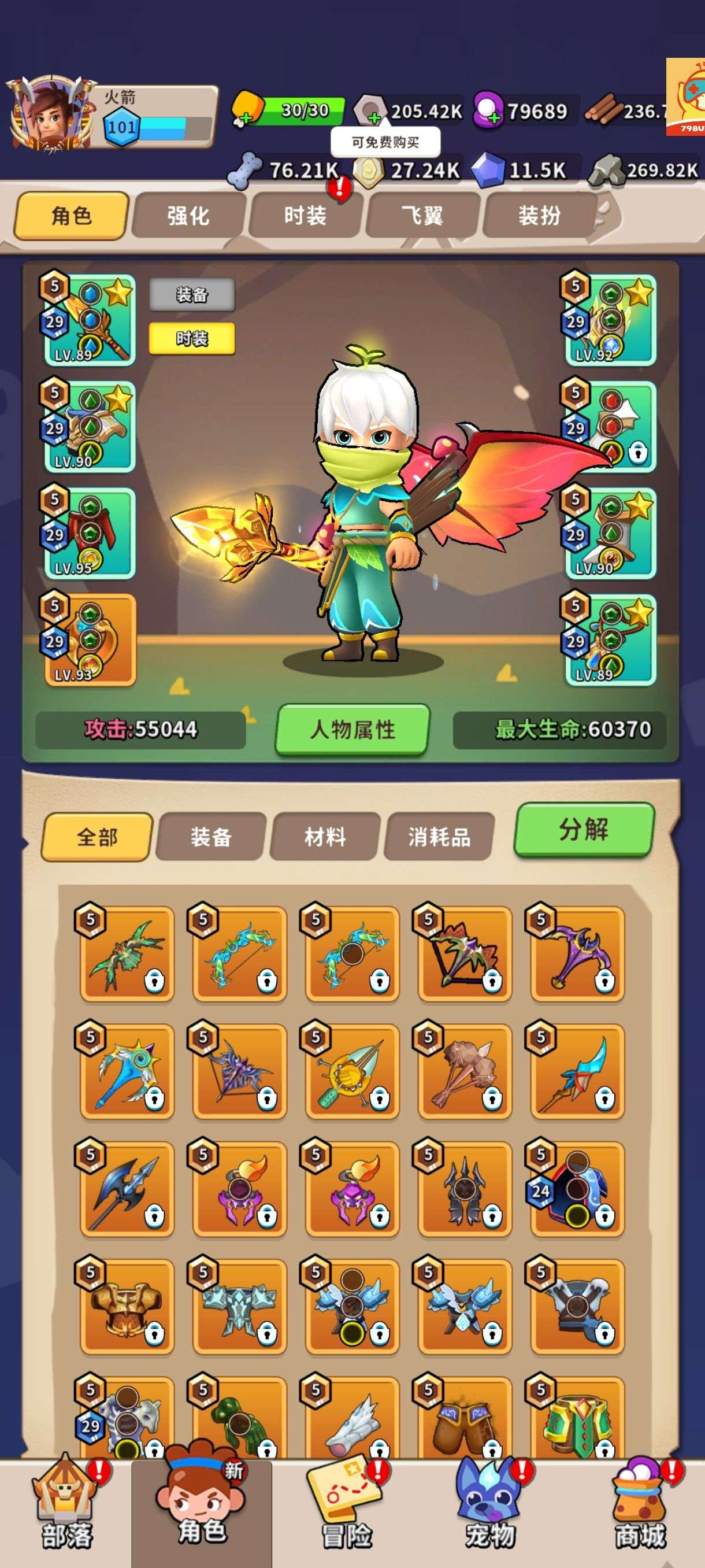
Task: Switch to the 强化 tab
Action: point(188,216)
